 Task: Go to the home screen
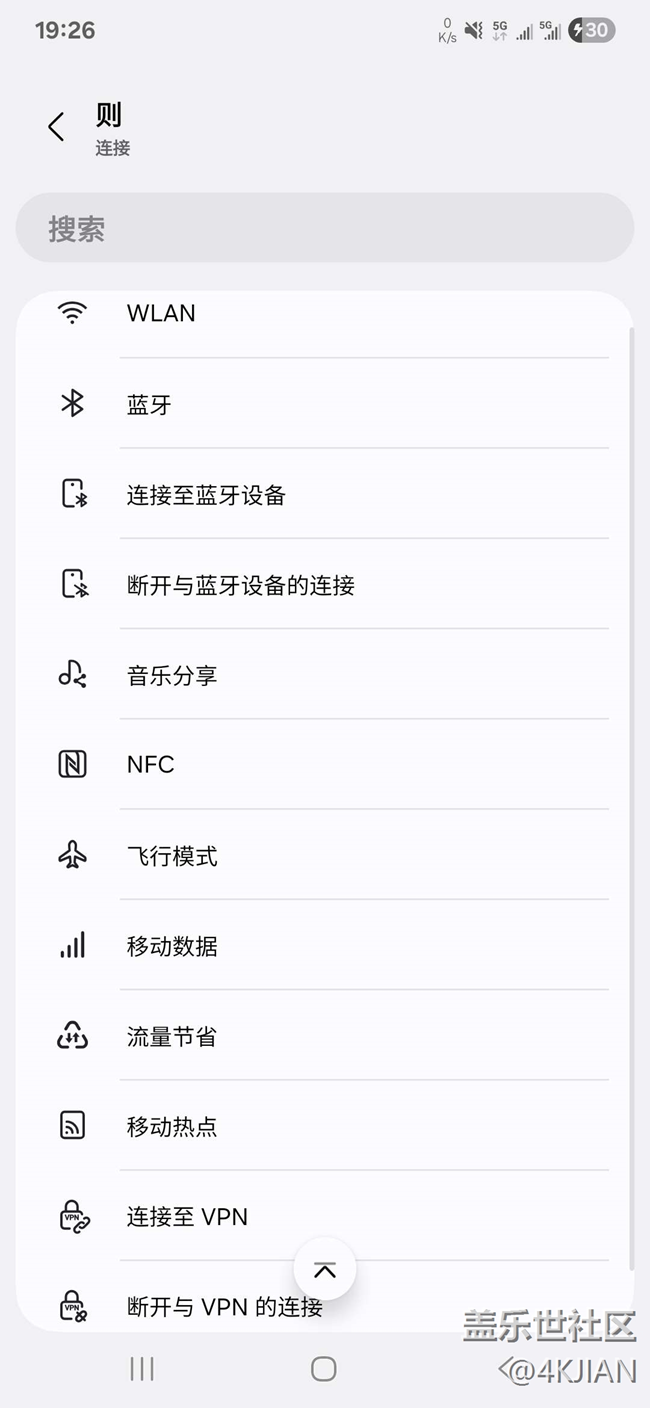(x=323, y=1369)
